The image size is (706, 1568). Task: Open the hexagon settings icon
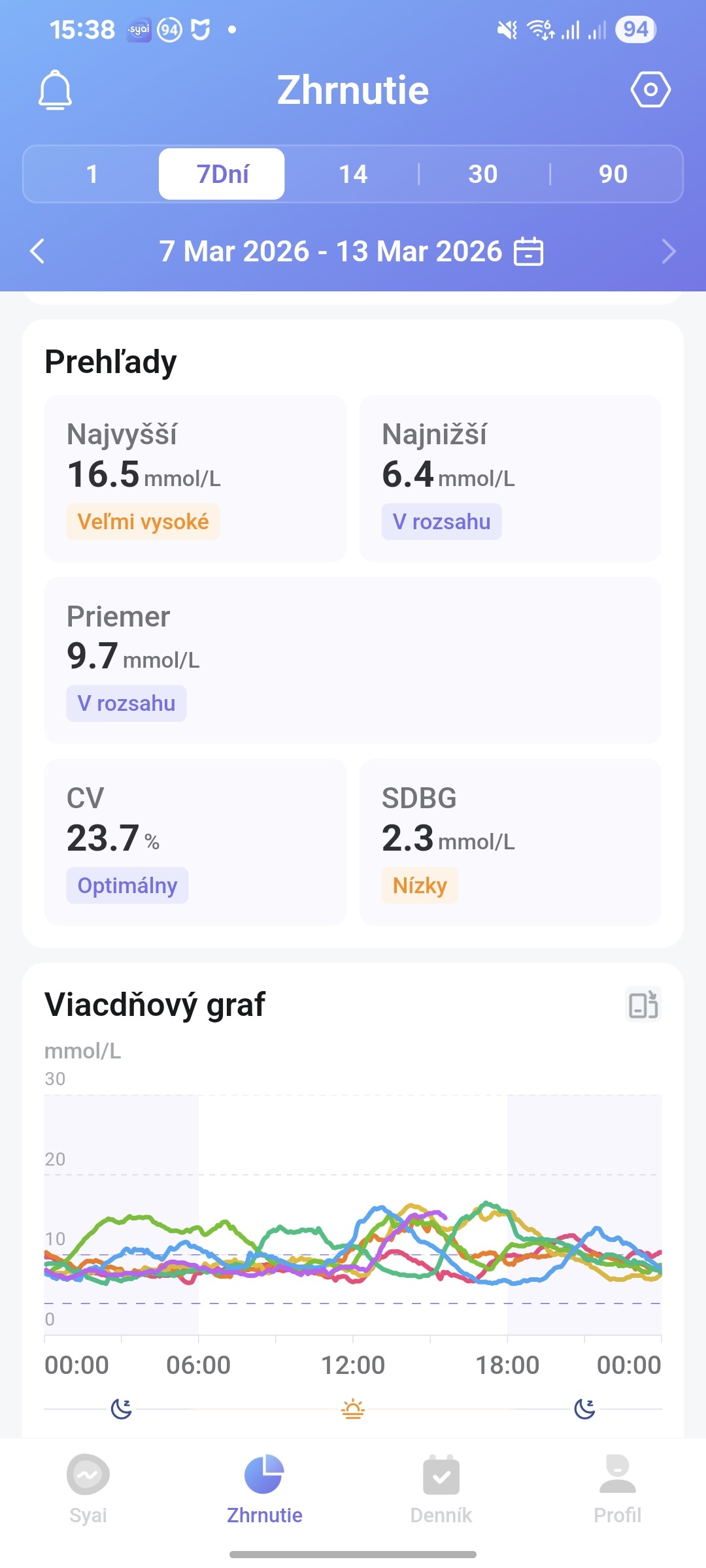[x=650, y=90]
